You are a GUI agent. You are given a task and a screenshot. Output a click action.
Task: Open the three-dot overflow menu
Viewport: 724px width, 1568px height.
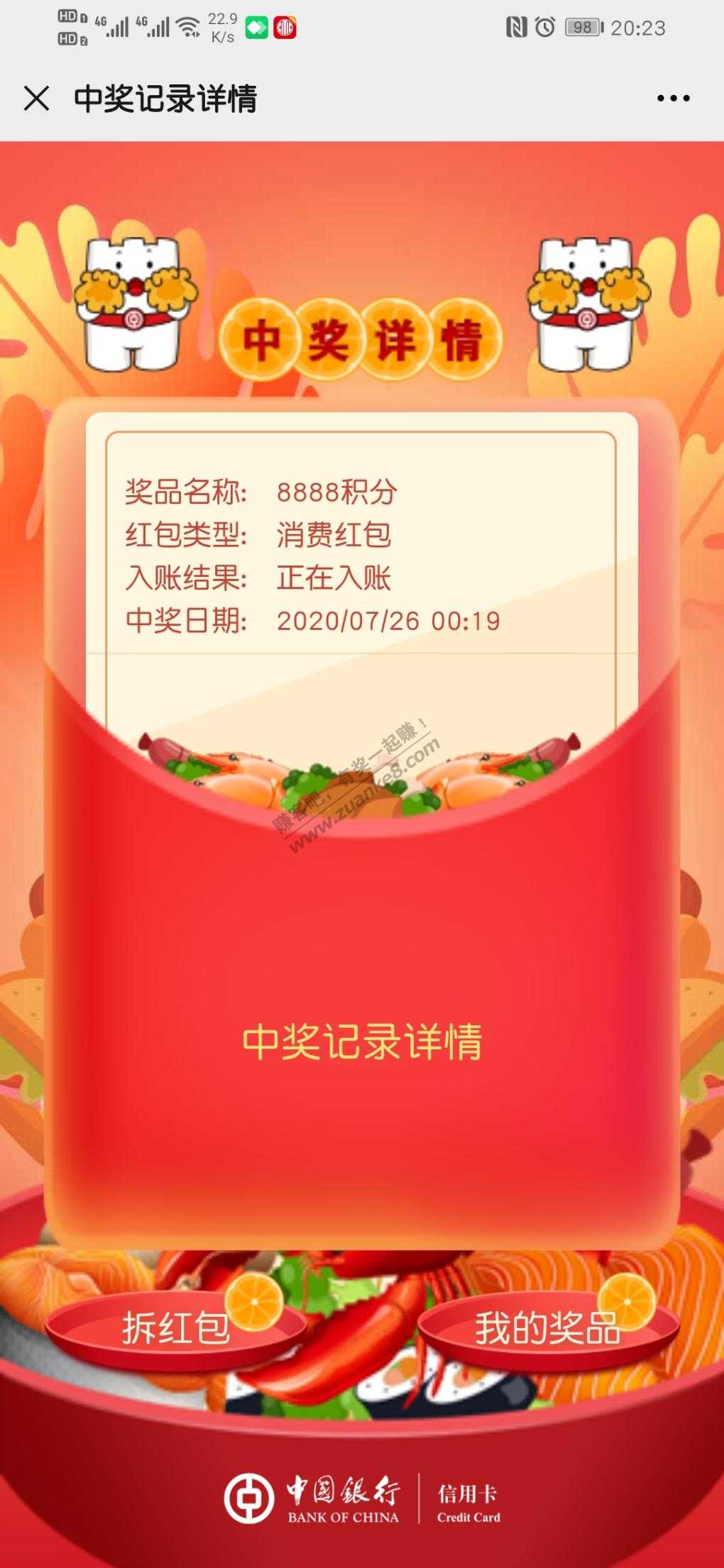click(x=672, y=99)
